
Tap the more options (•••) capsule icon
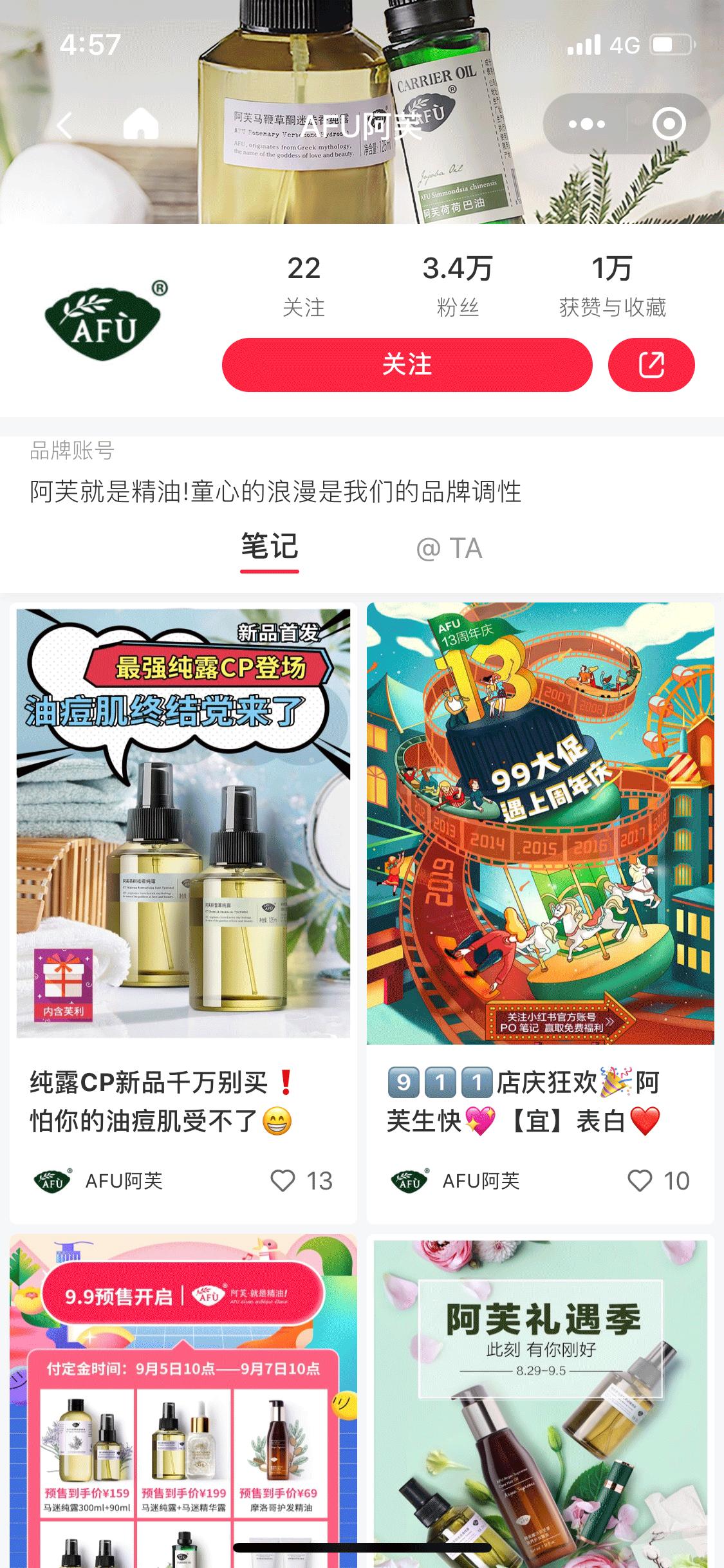[587, 123]
